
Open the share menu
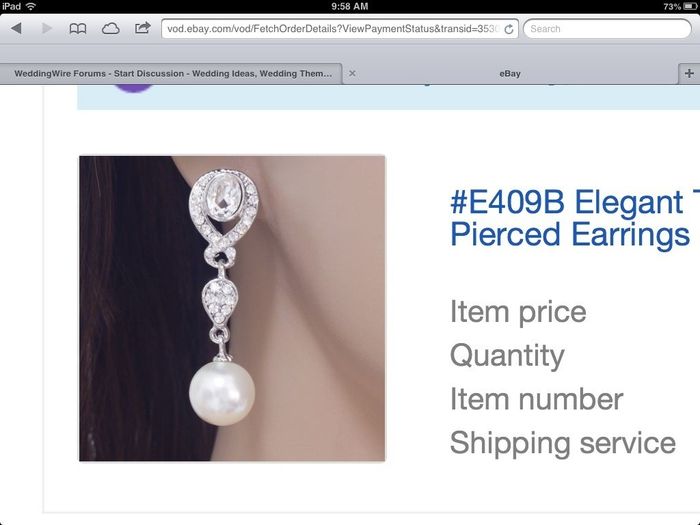pos(143,29)
